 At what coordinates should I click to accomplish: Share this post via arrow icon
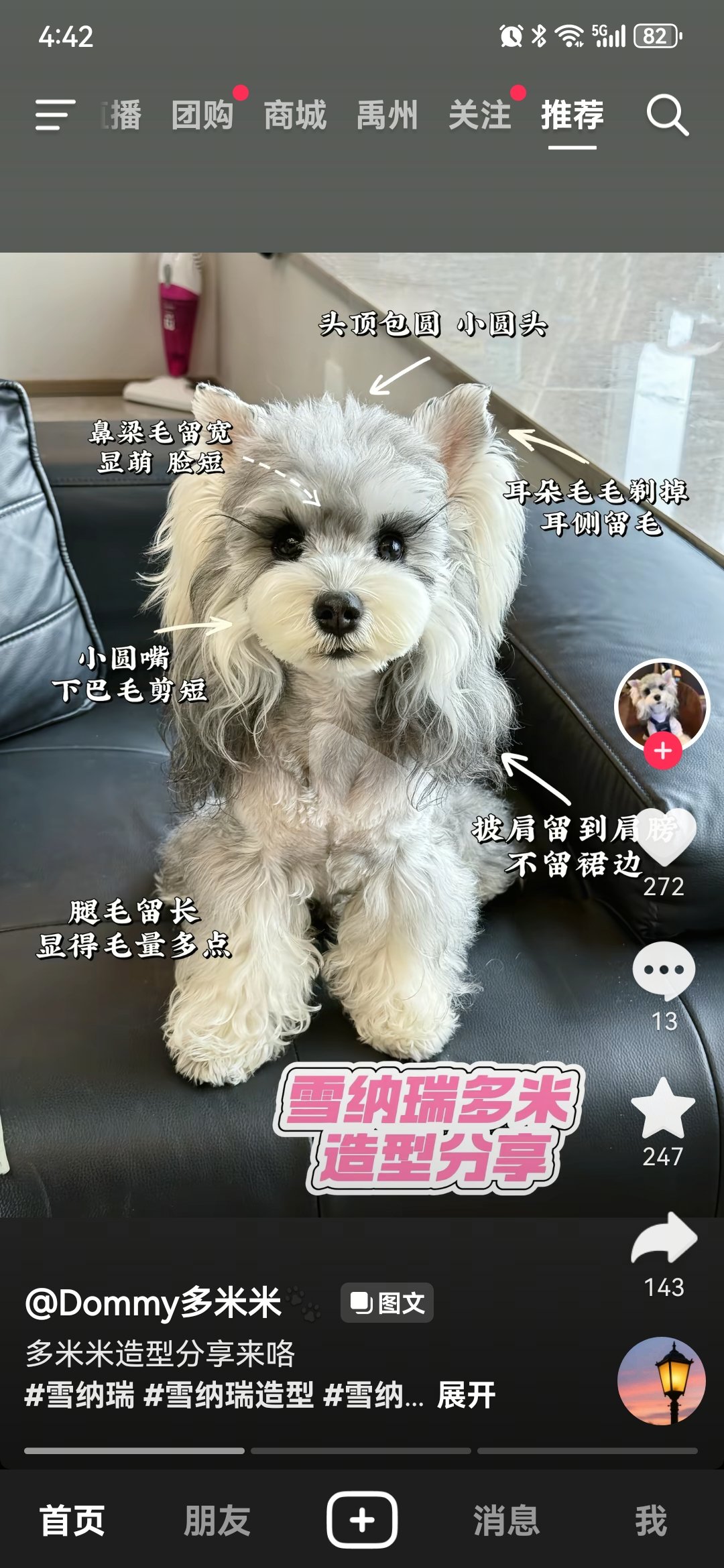664,1240
